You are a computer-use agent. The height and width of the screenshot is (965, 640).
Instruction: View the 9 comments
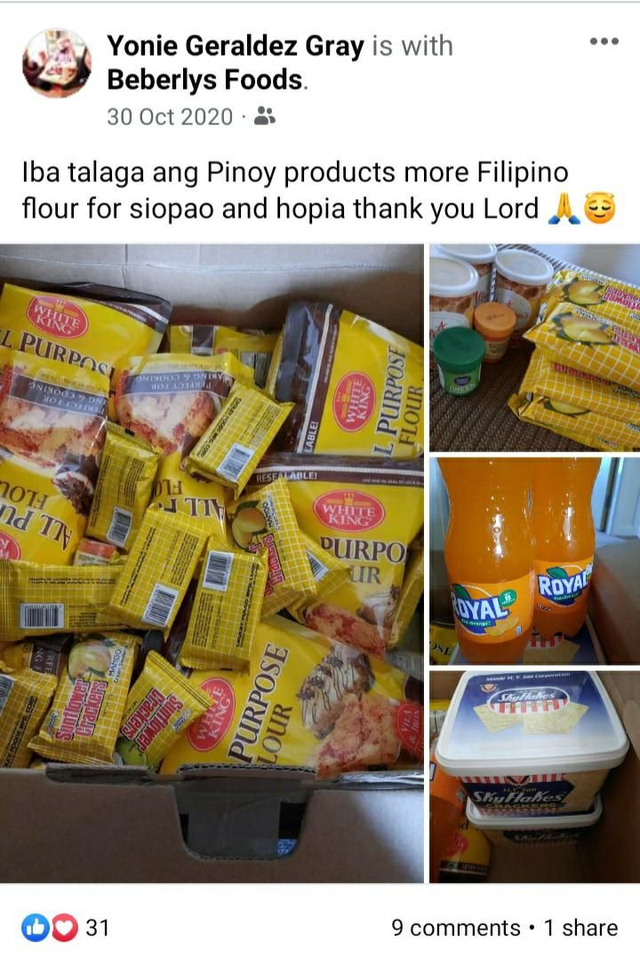[x=456, y=928]
